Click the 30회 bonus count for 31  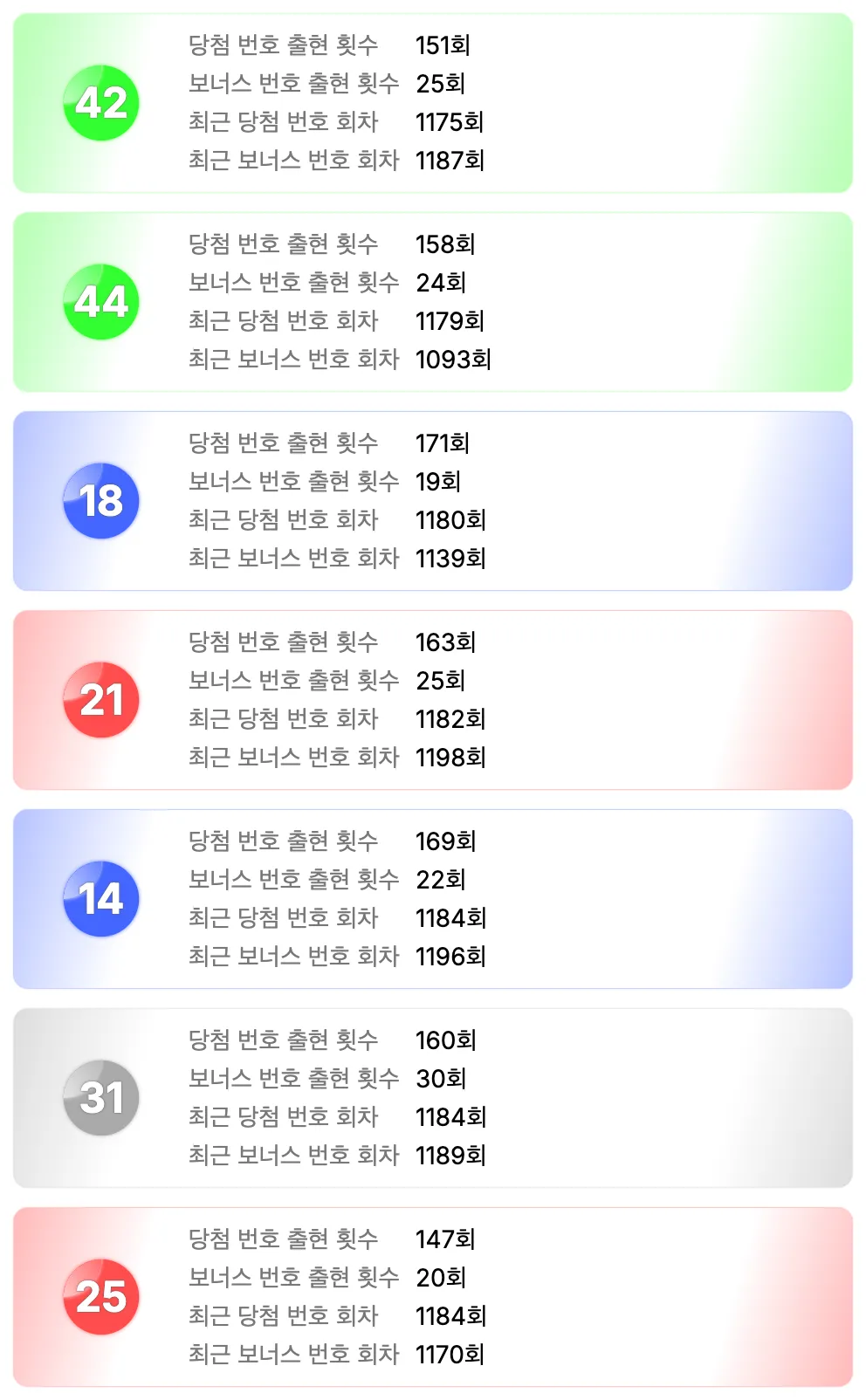click(x=441, y=1079)
